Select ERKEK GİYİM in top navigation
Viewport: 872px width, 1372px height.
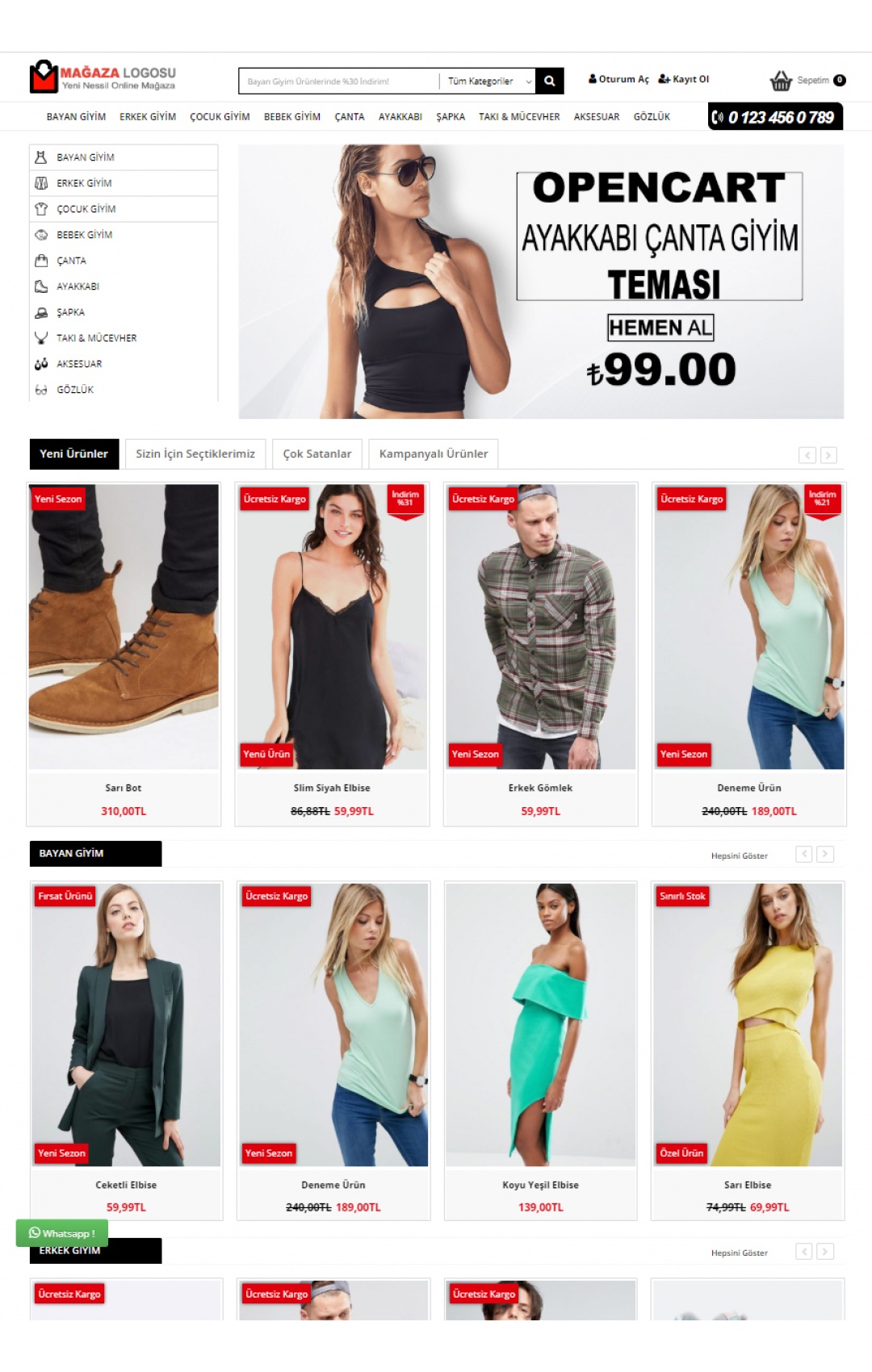148,117
